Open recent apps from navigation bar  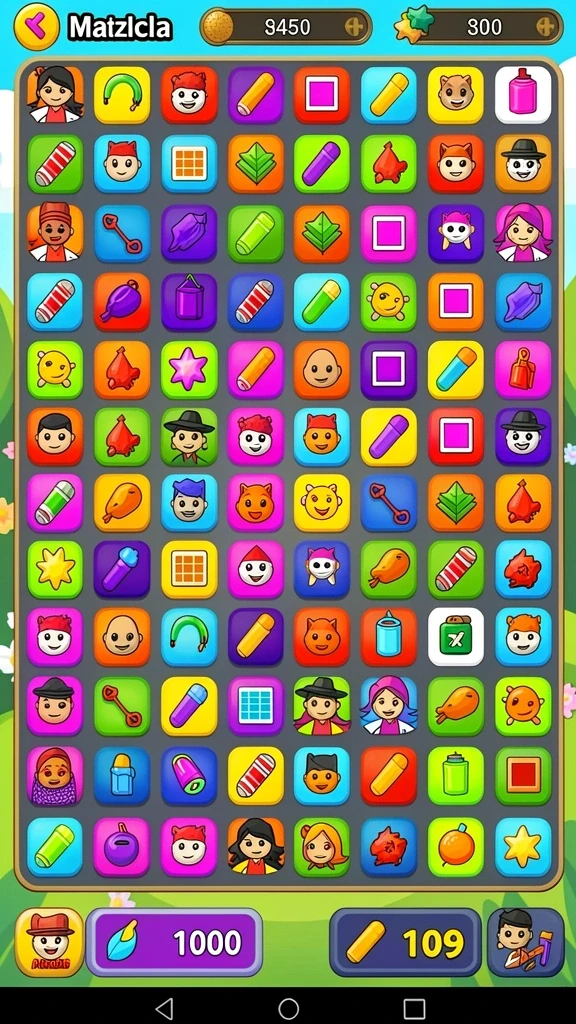[414, 1008]
